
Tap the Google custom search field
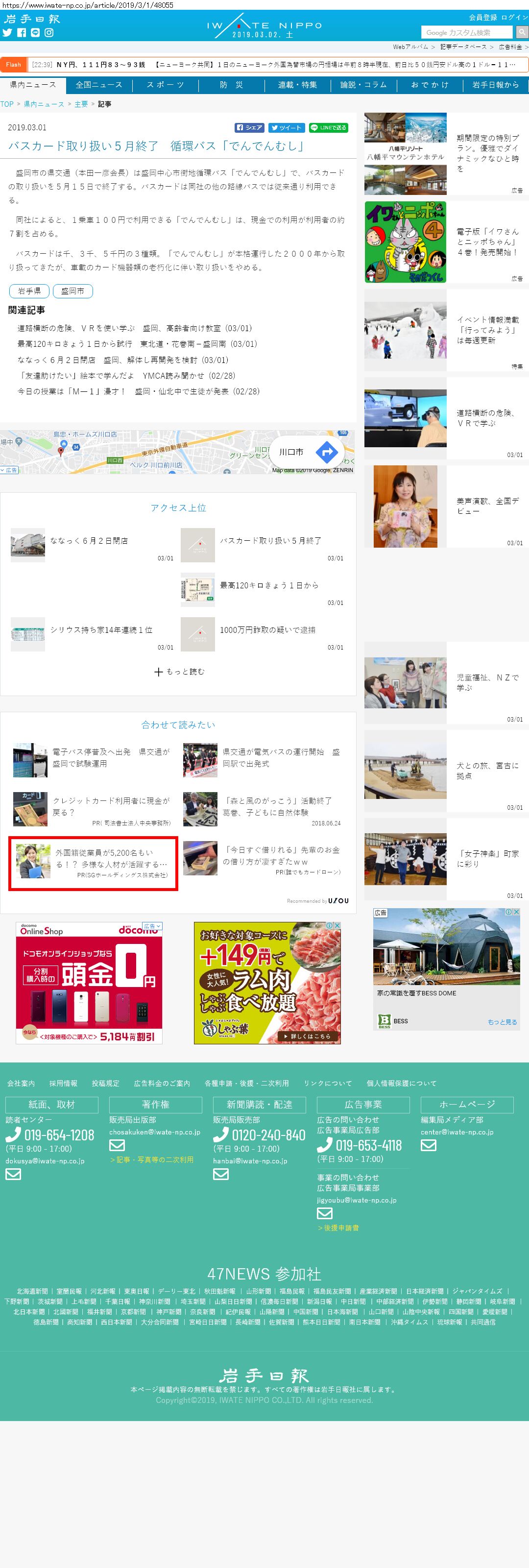click(x=466, y=32)
